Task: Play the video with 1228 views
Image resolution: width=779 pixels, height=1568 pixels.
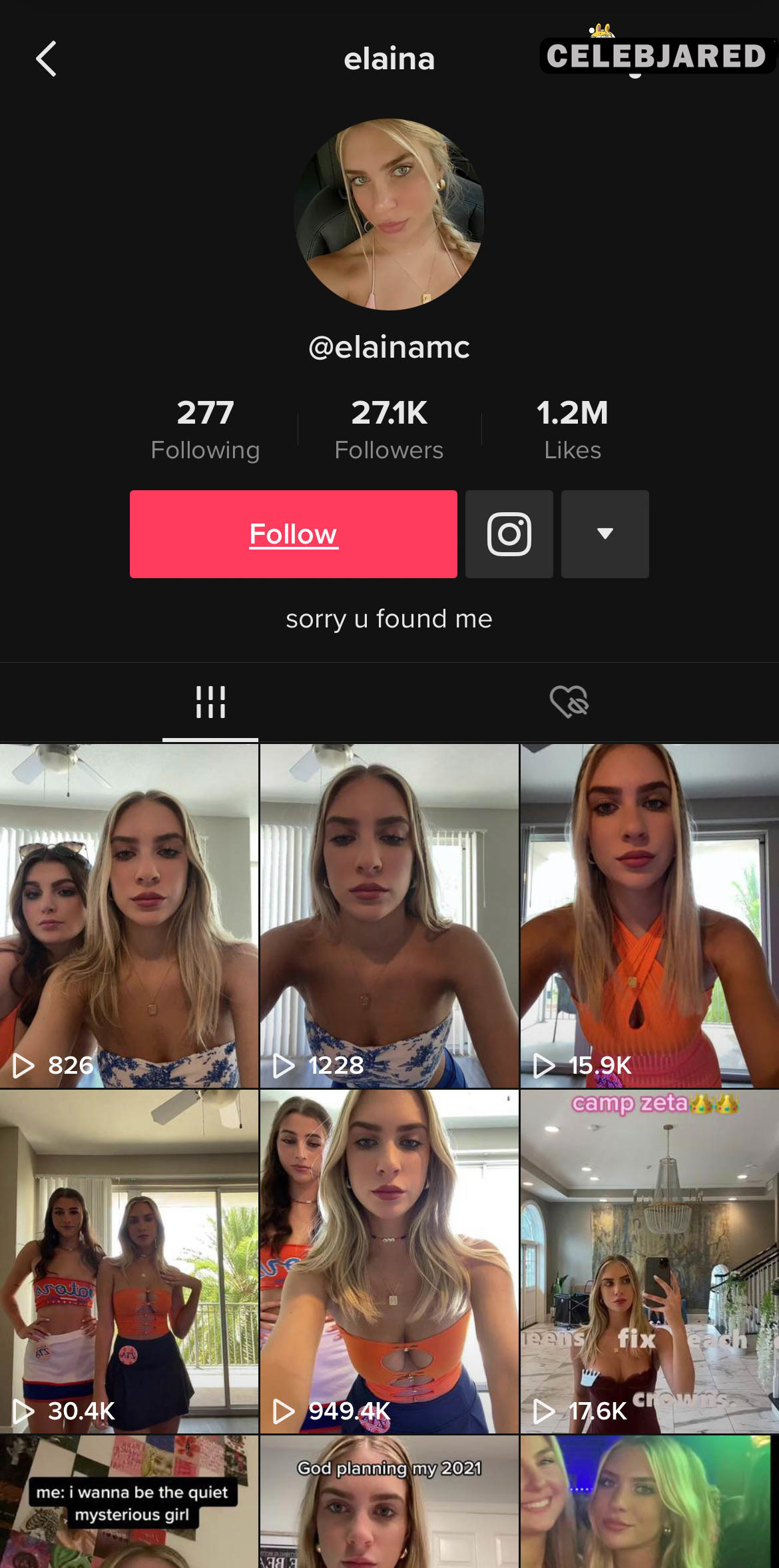Action: 389,916
